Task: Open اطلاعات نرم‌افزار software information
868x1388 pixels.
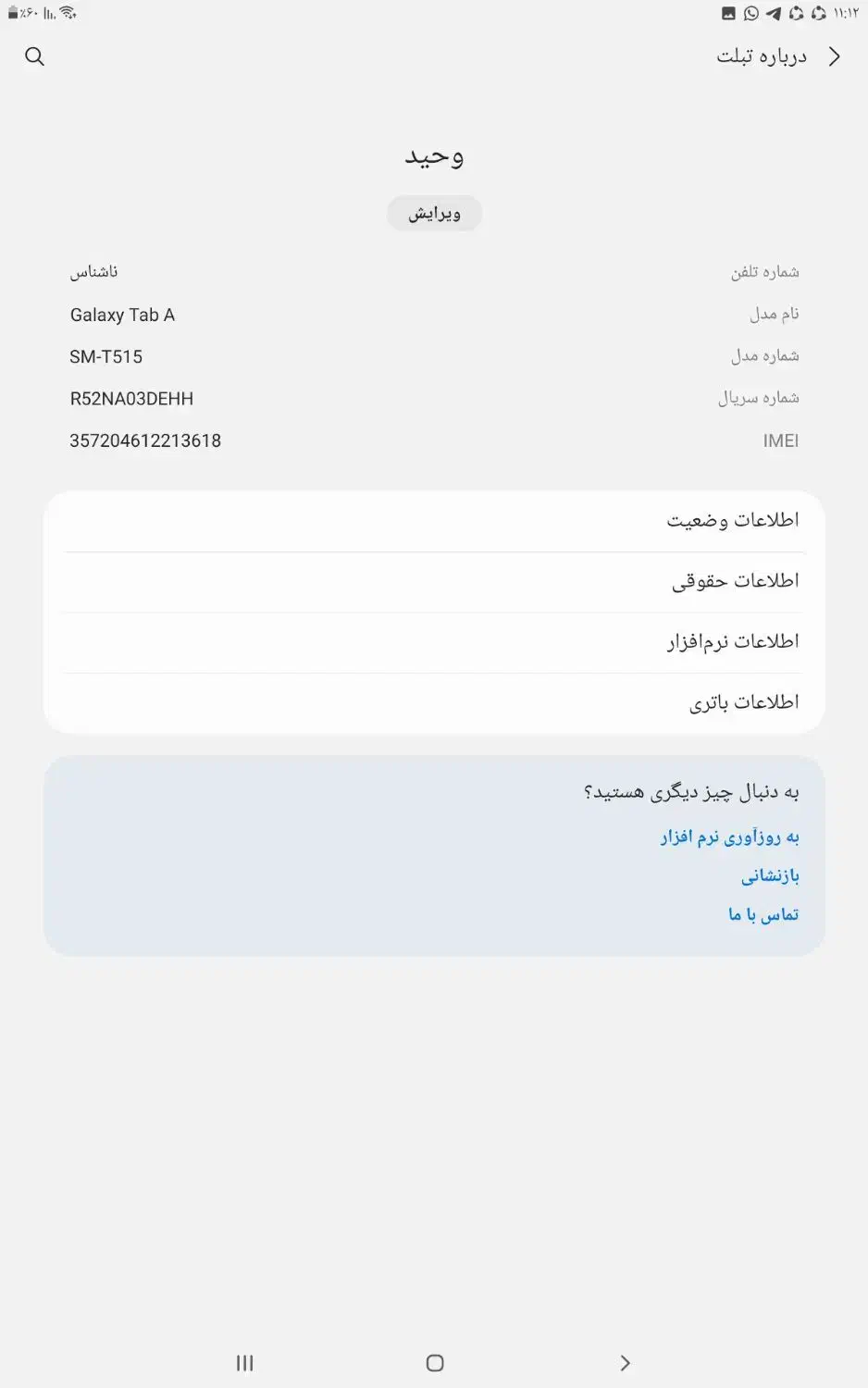Action: (x=730, y=640)
